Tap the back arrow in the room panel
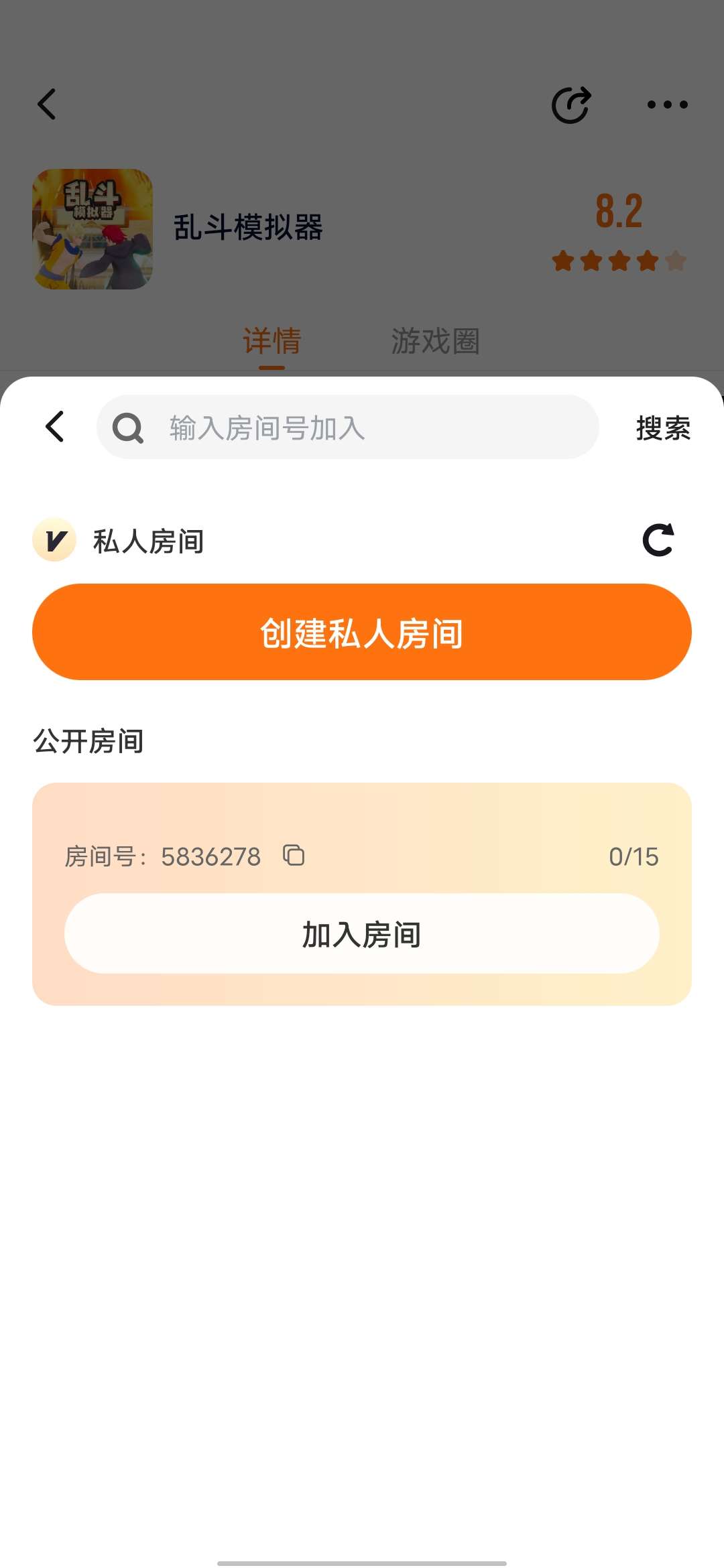This screenshot has width=724, height=1568. [x=54, y=427]
